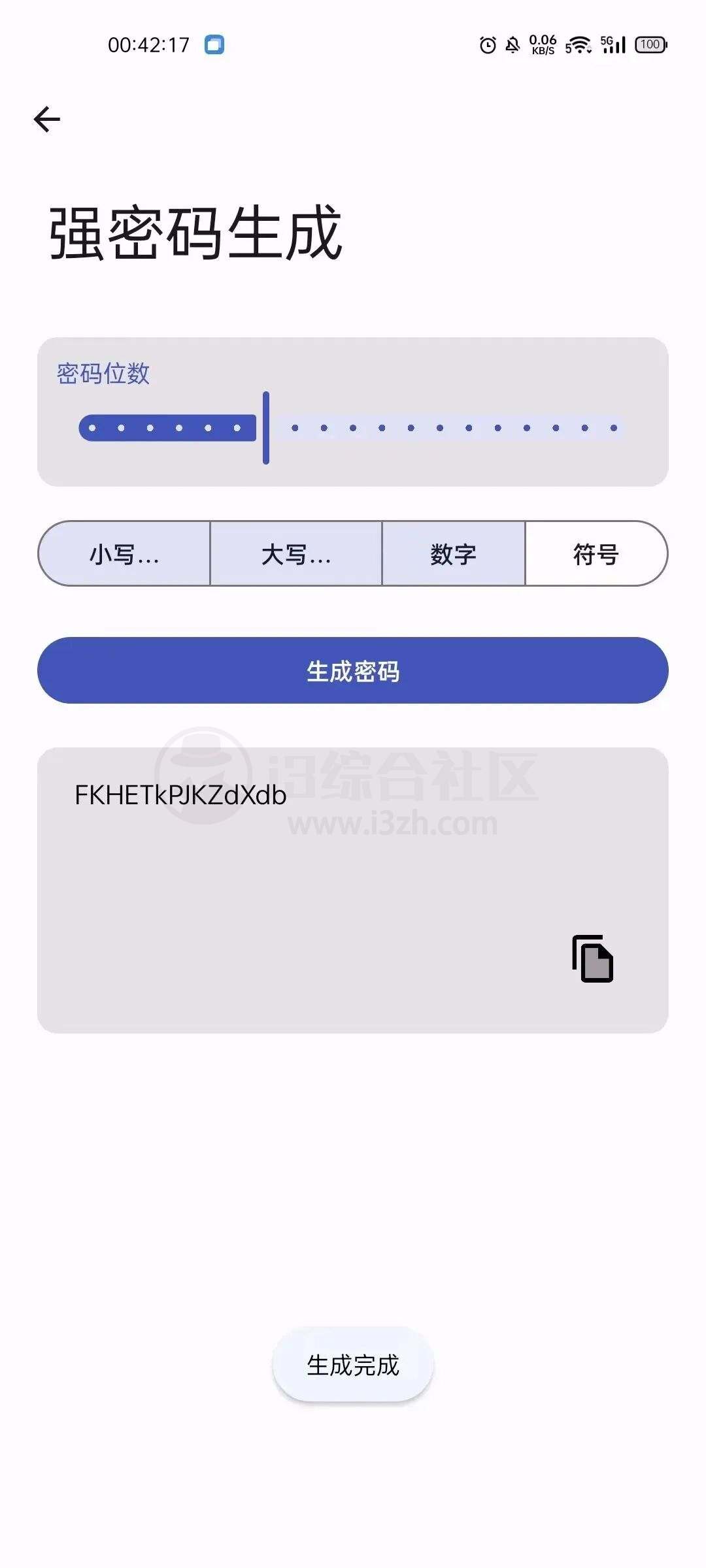This screenshot has width=706, height=1568.
Task: Tap the 生成密码 button
Action: point(353,671)
